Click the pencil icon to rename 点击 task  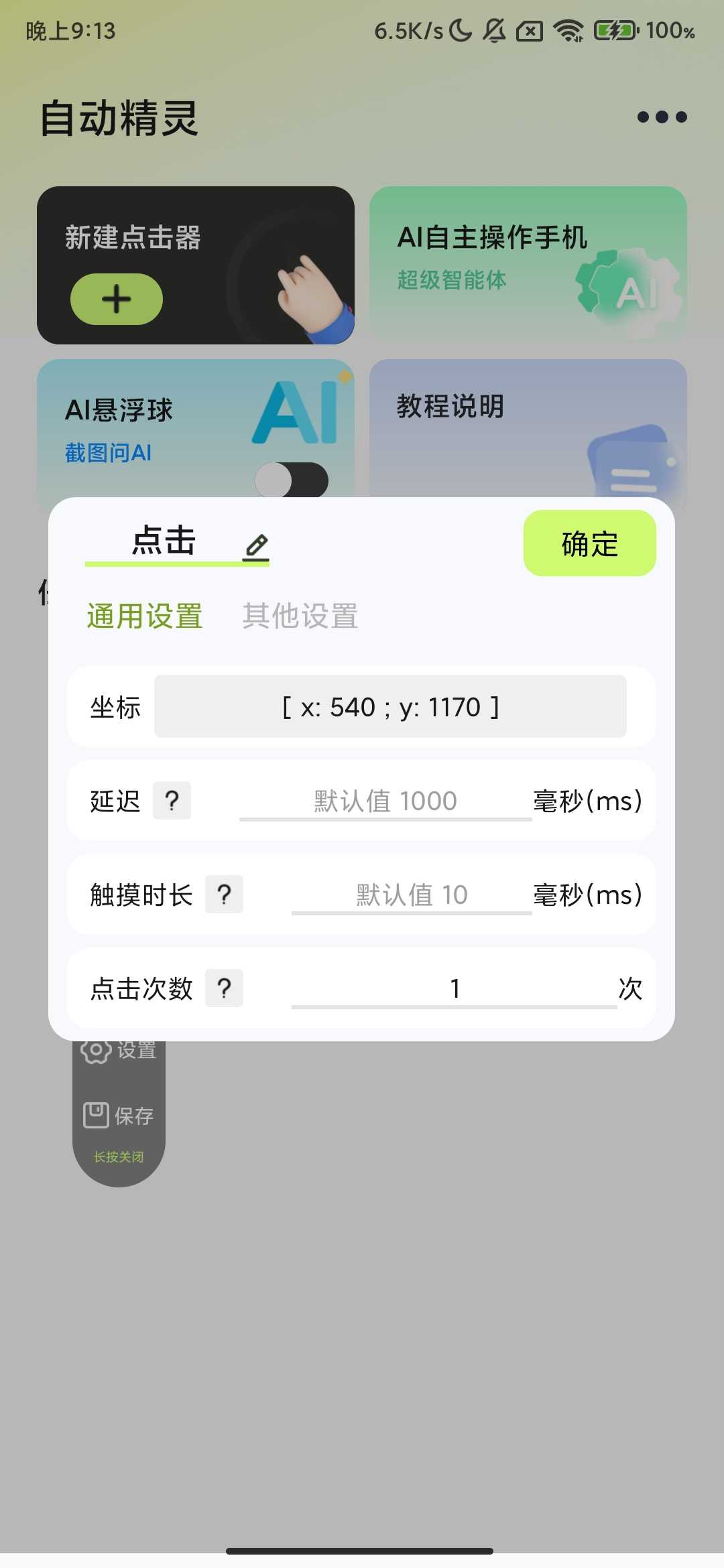pos(255,544)
